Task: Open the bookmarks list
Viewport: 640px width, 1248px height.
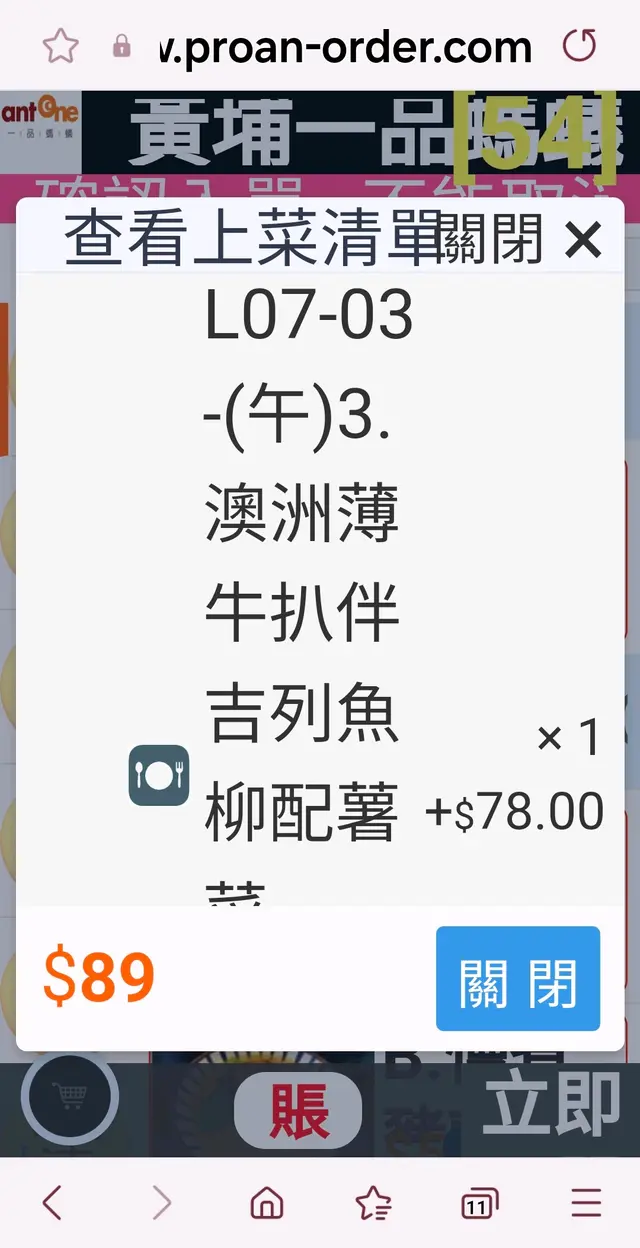Action: pos(373,1203)
